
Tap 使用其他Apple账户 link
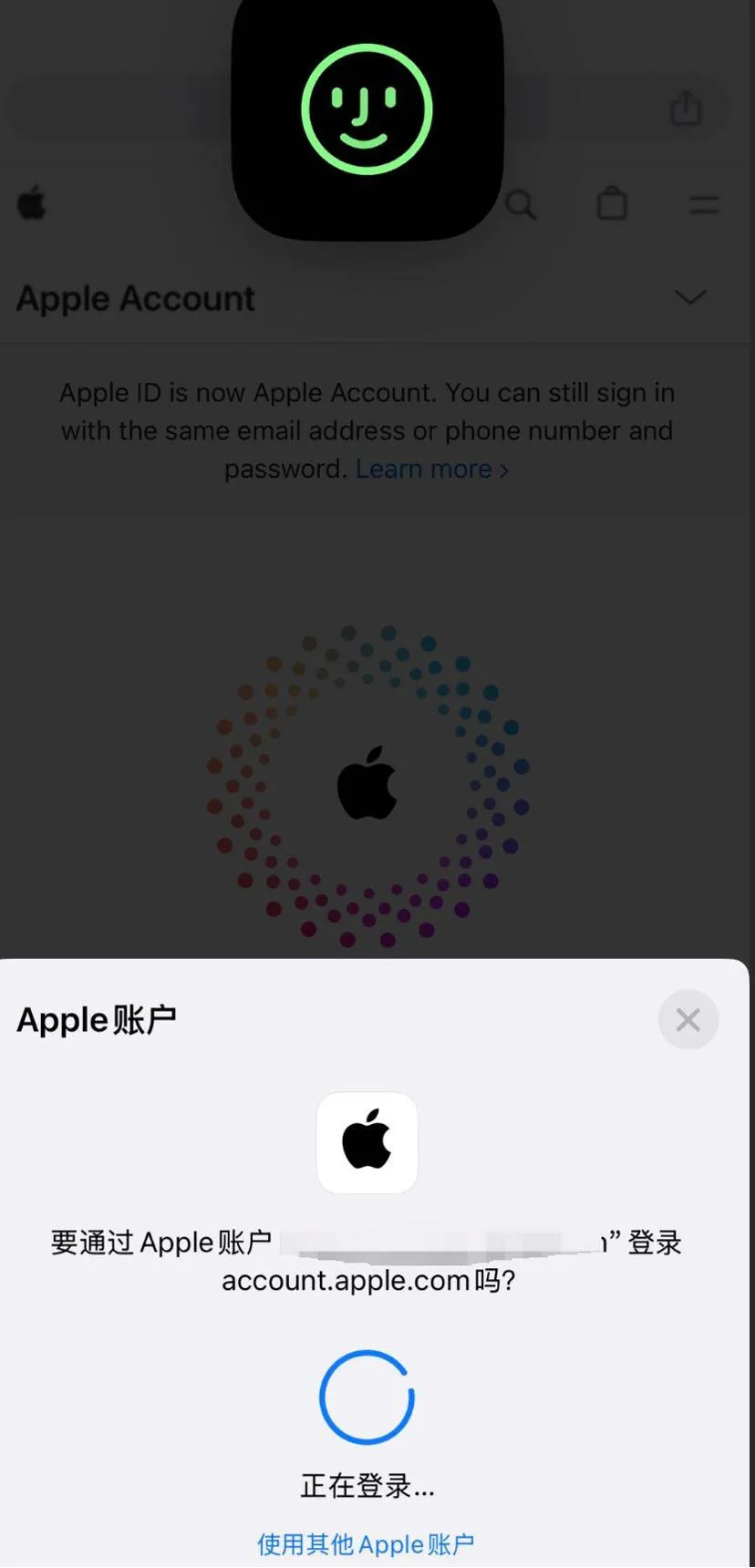[366, 1544]
